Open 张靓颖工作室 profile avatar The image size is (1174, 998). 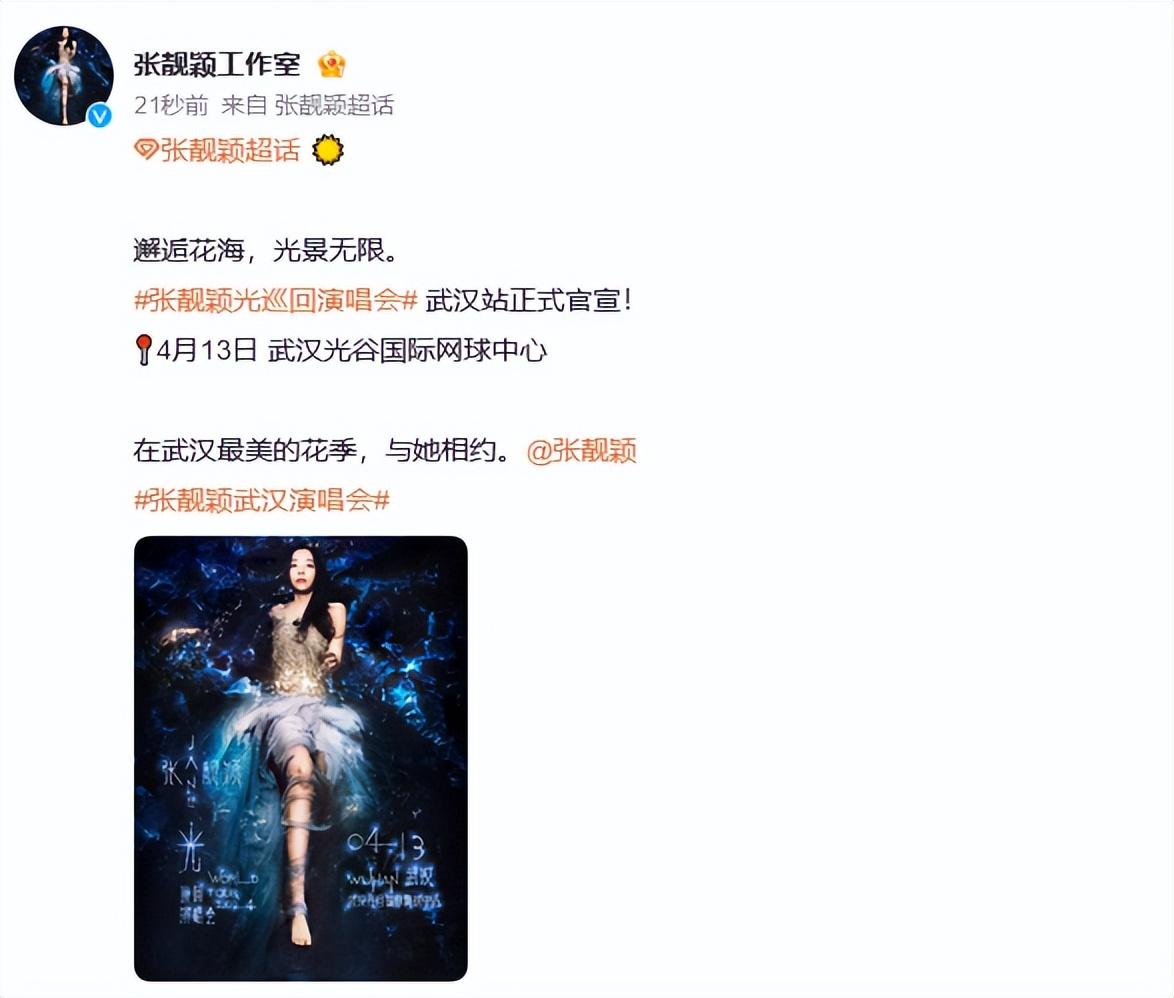coord(64,76)
